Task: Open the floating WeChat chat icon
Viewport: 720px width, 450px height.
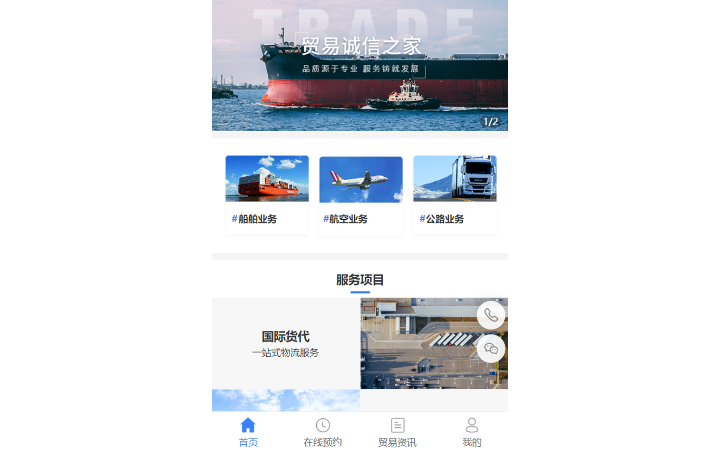Action: 490,349
